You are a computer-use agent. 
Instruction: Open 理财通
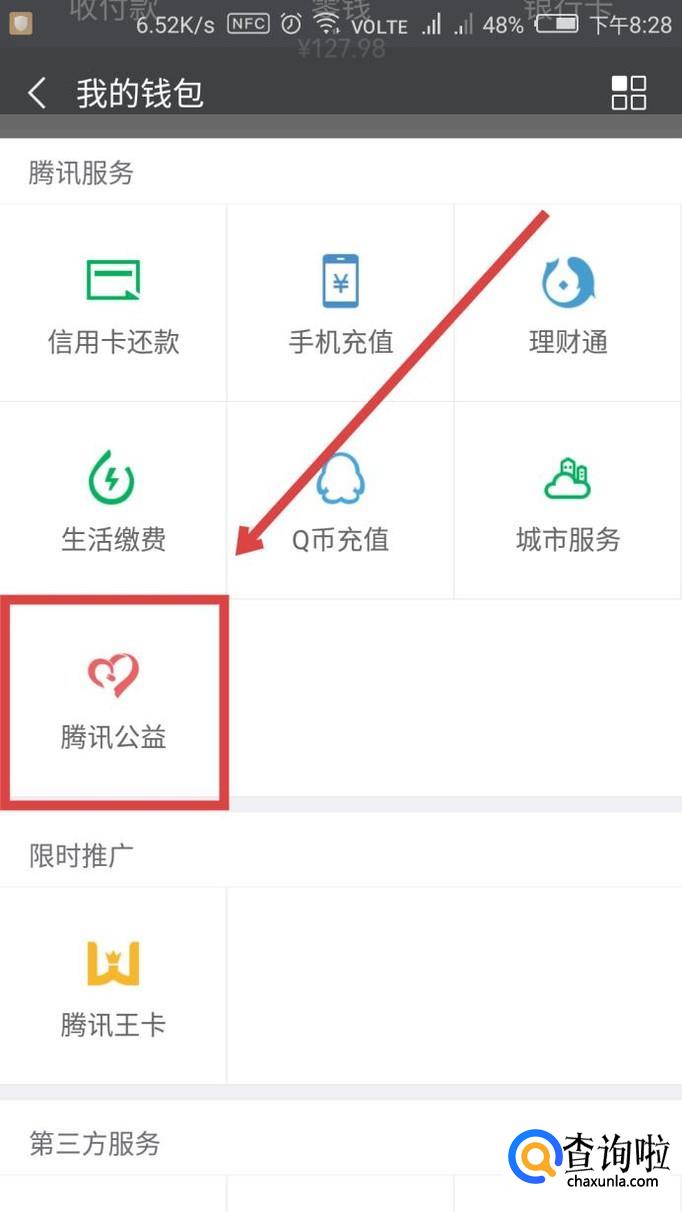point(567,304)
